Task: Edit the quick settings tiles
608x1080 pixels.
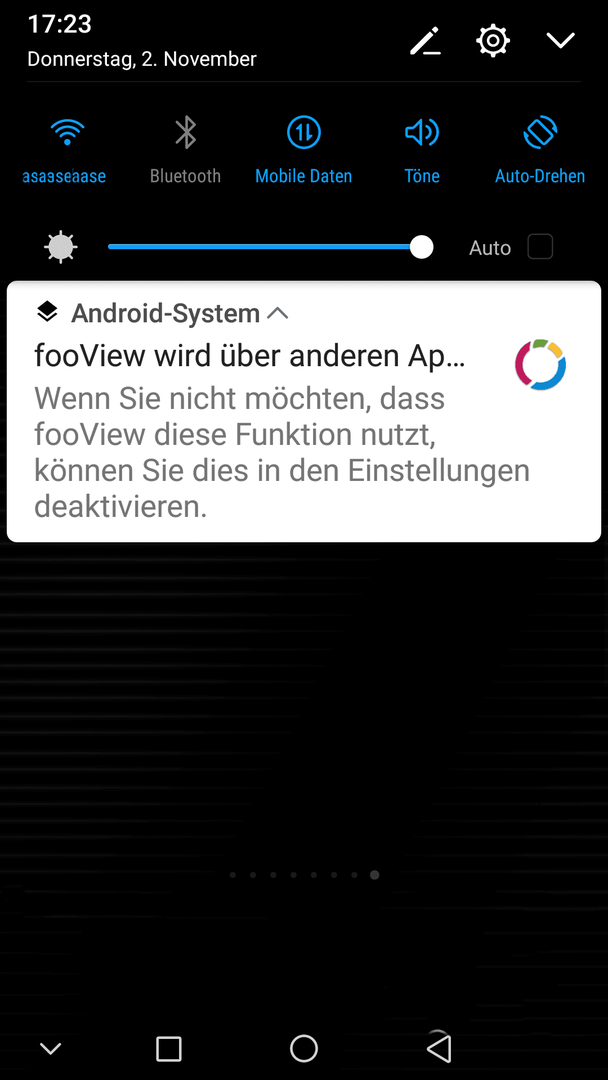Action: (x=425, y=41)
